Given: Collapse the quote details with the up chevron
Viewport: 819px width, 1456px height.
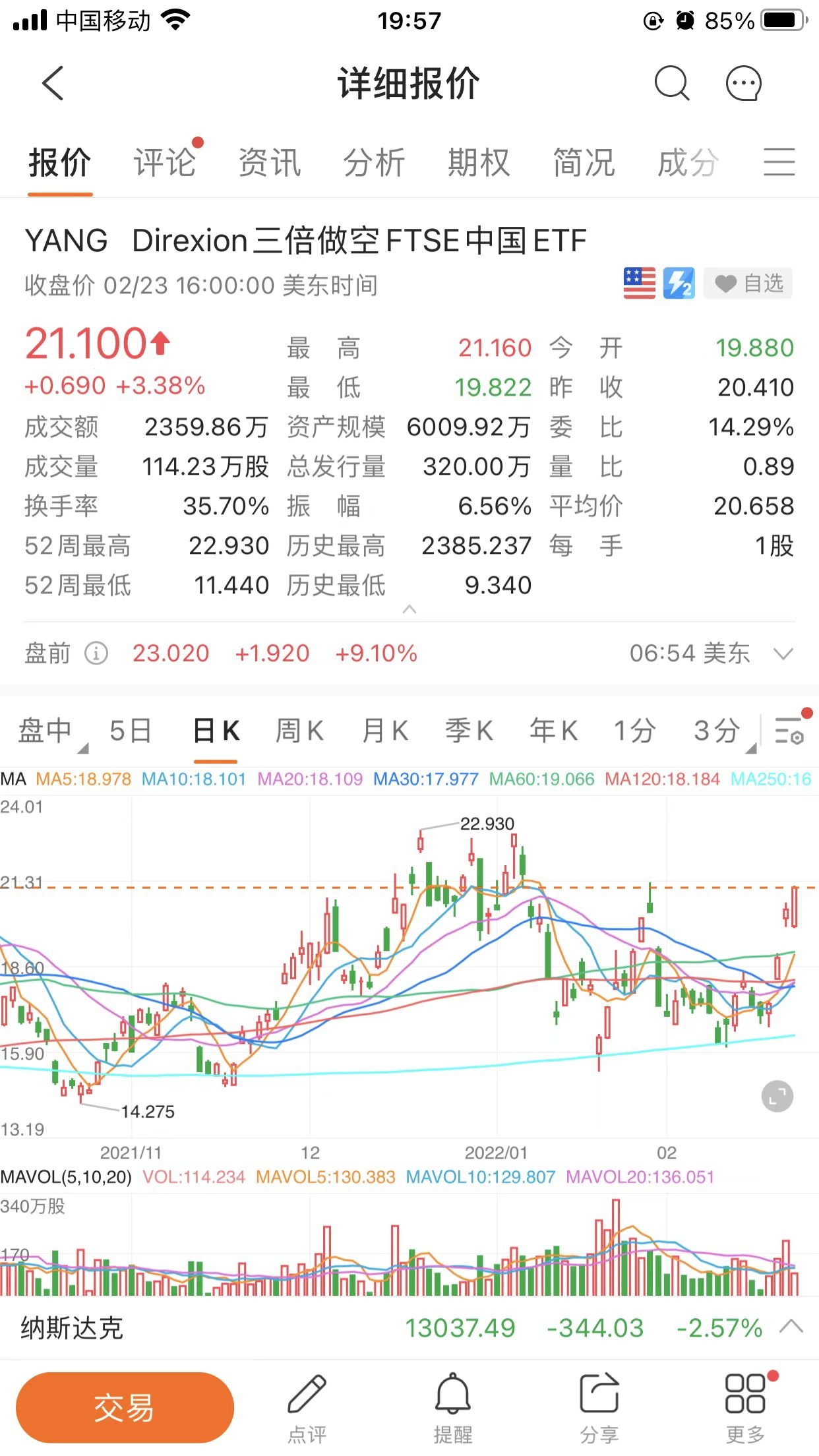Looking at the screenshot, I should click(409, 609).
